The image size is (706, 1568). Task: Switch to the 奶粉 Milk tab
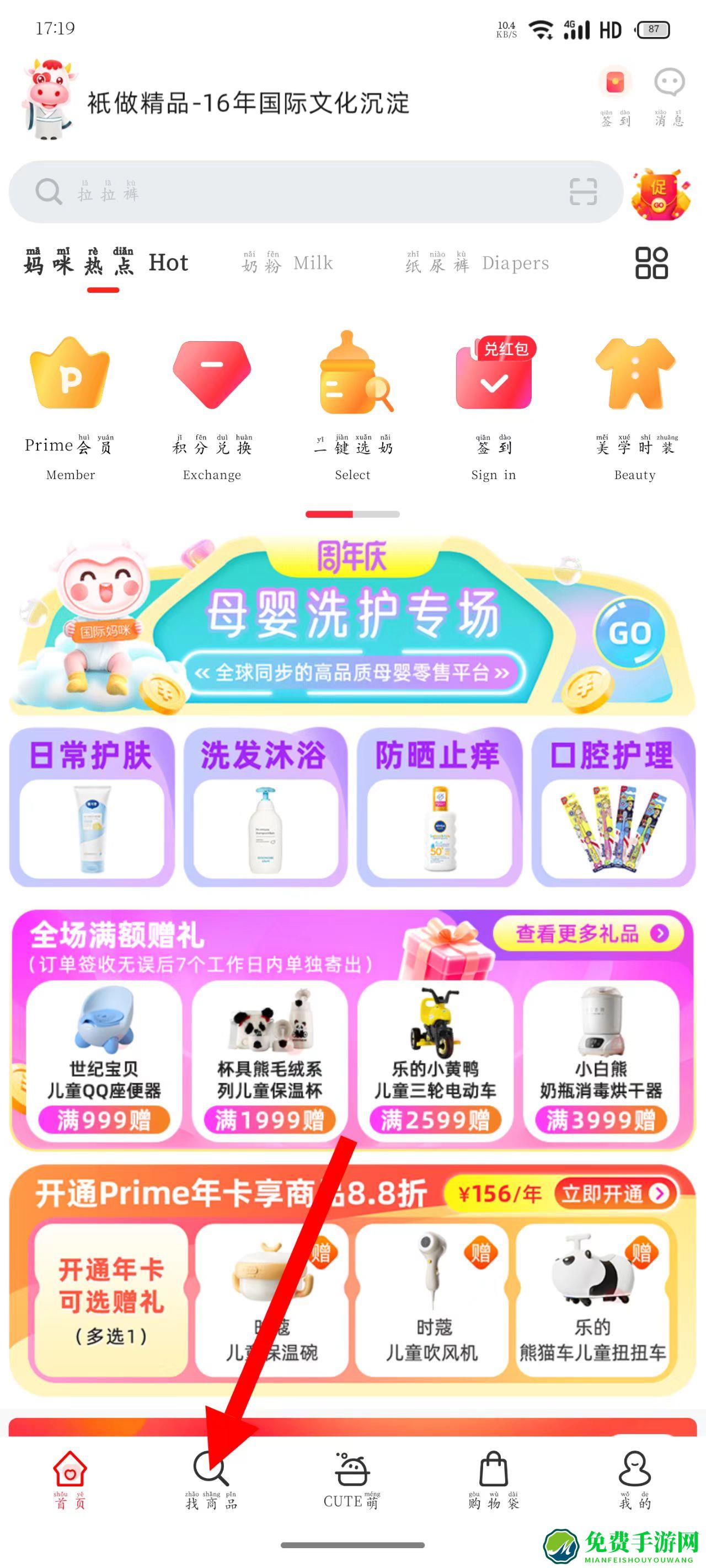(x=287, y=264)
